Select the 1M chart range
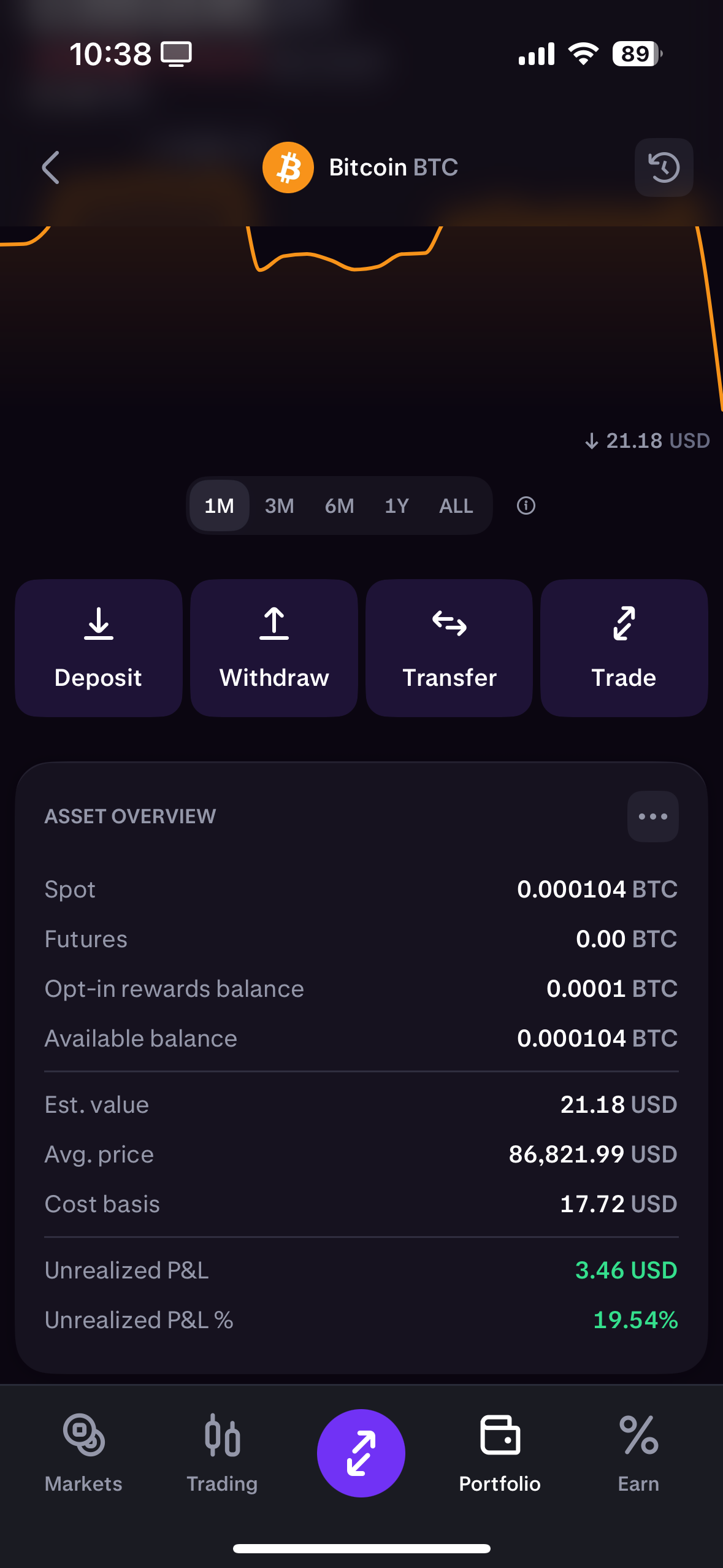 pos(219,506)
